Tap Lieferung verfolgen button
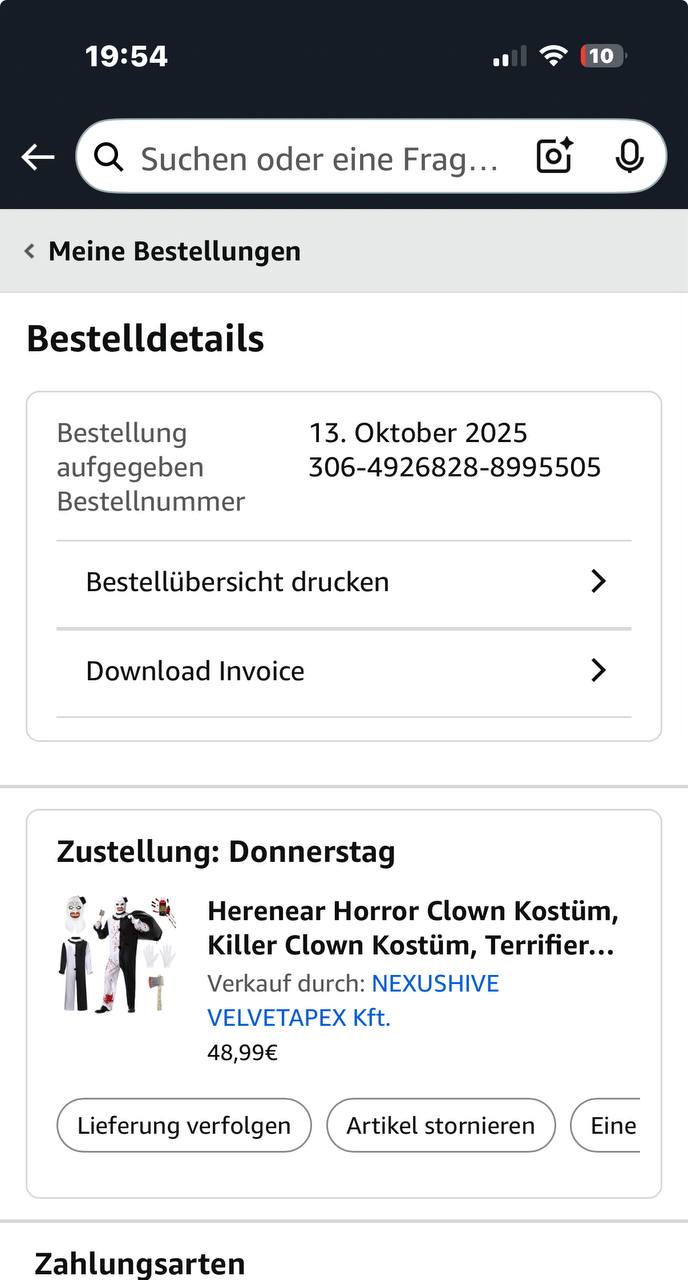This screenshot has width=688, height=1280. point(184,1126)
